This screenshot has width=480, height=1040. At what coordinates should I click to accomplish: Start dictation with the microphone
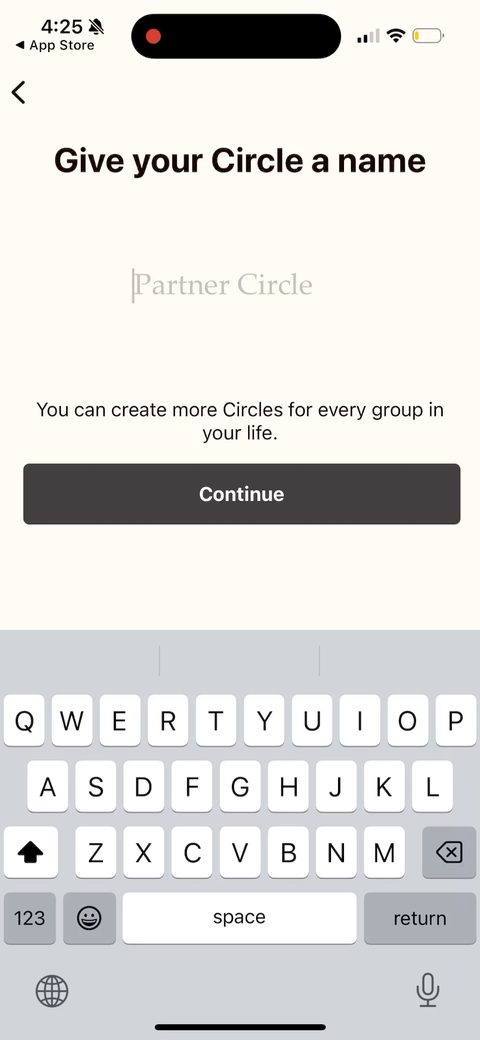[428, 990]
